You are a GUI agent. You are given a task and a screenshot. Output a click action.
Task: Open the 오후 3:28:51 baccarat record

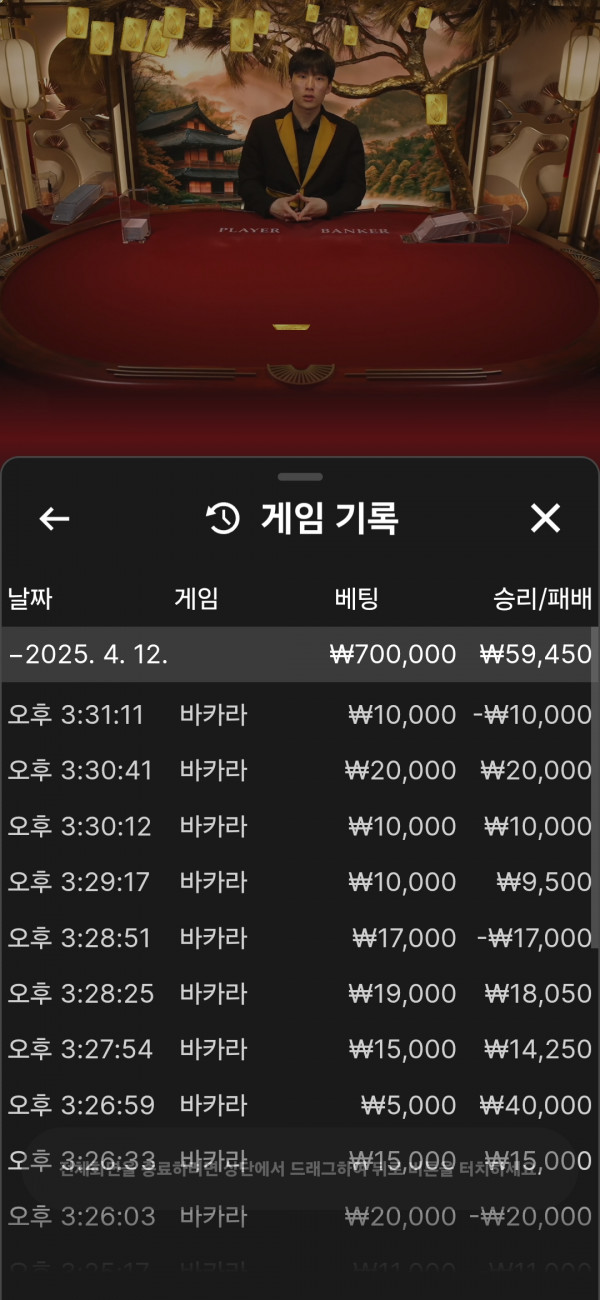tap(298, 938)
